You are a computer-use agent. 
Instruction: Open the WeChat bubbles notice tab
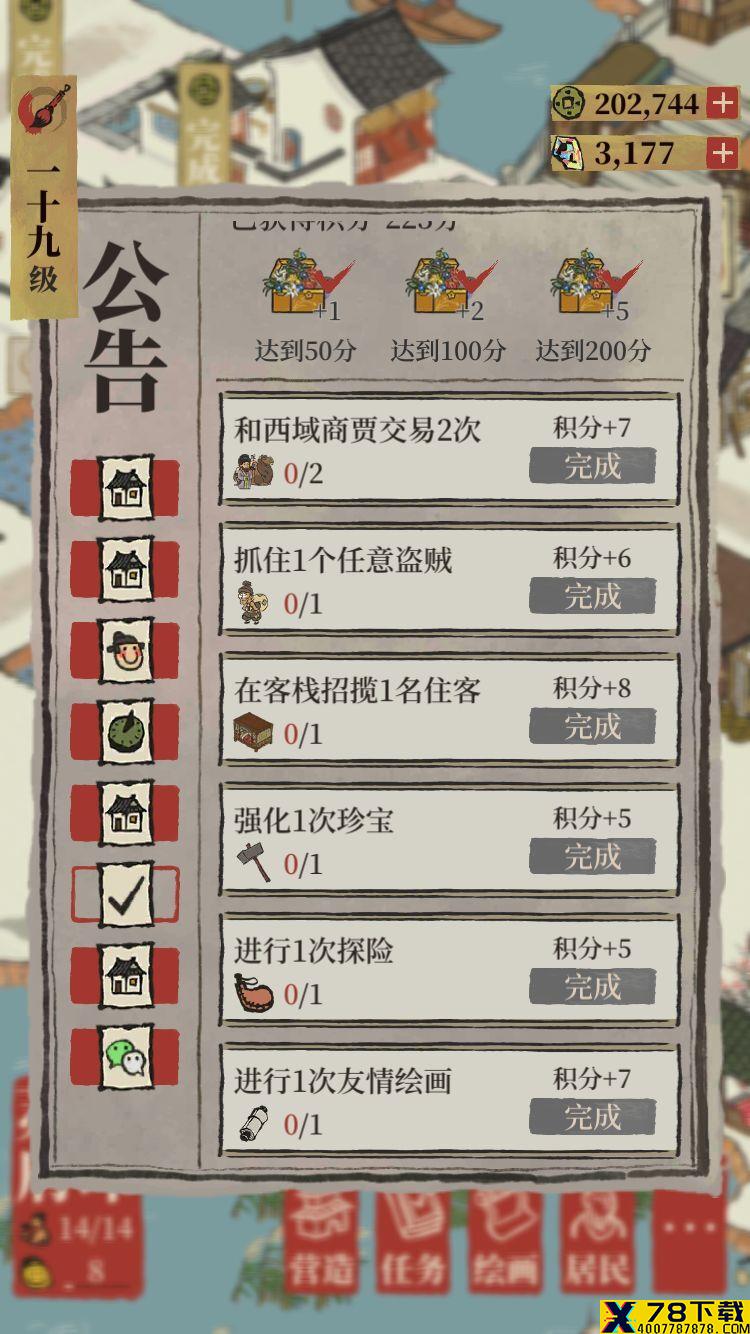[126, 1057]
